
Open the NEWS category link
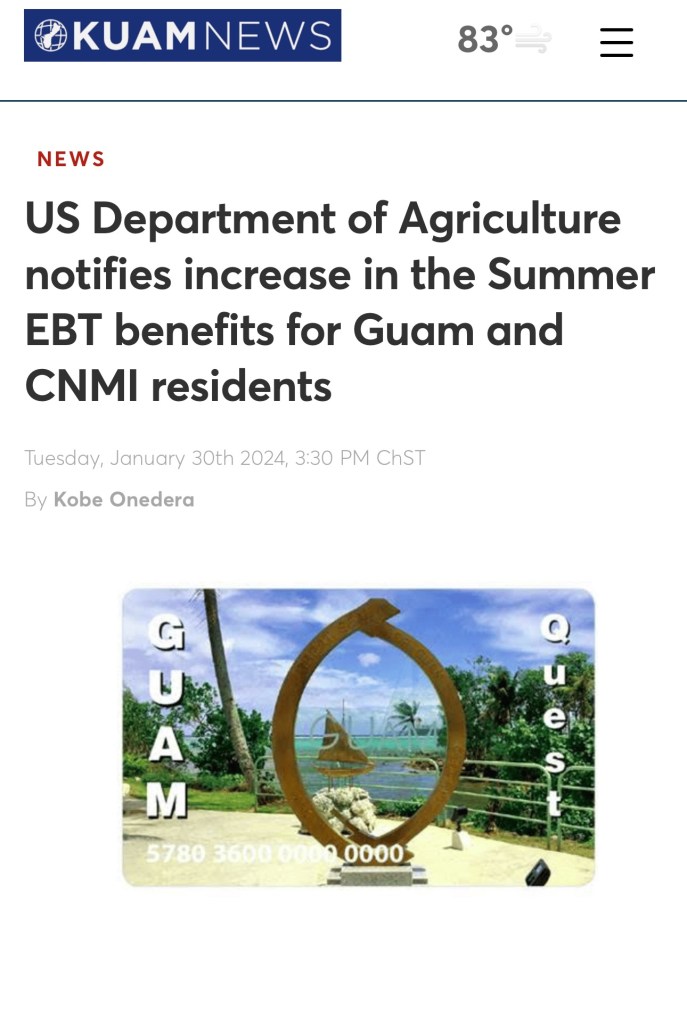[x=71, y=159]
